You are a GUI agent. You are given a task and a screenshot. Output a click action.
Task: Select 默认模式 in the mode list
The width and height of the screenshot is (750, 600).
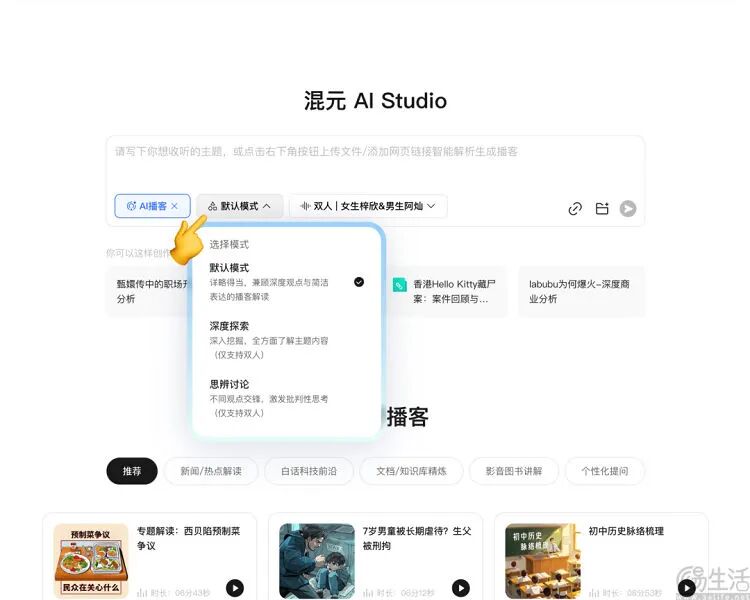285,282
